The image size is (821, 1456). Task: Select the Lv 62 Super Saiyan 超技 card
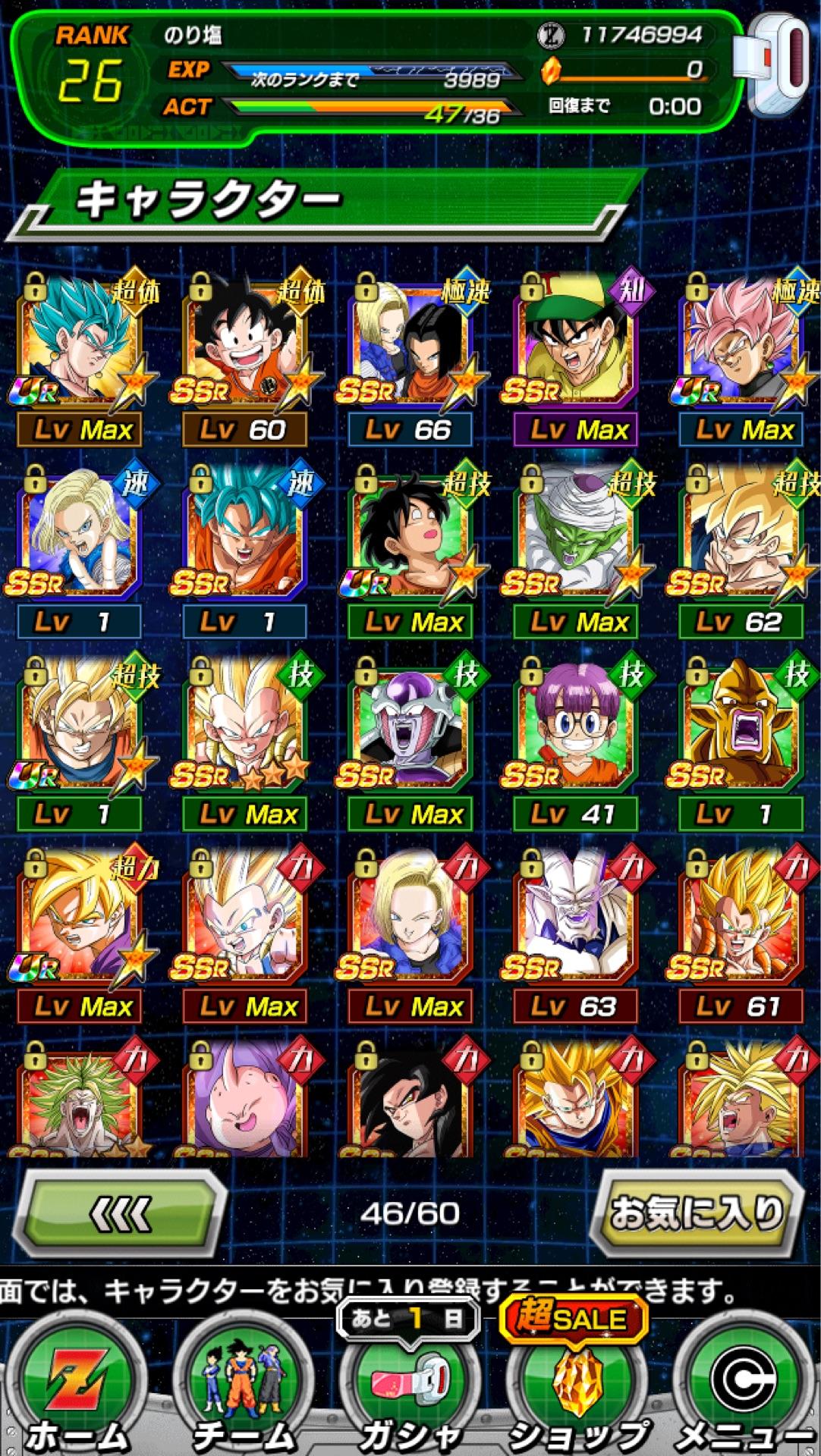pyautogui.click(x=741, y=550)
